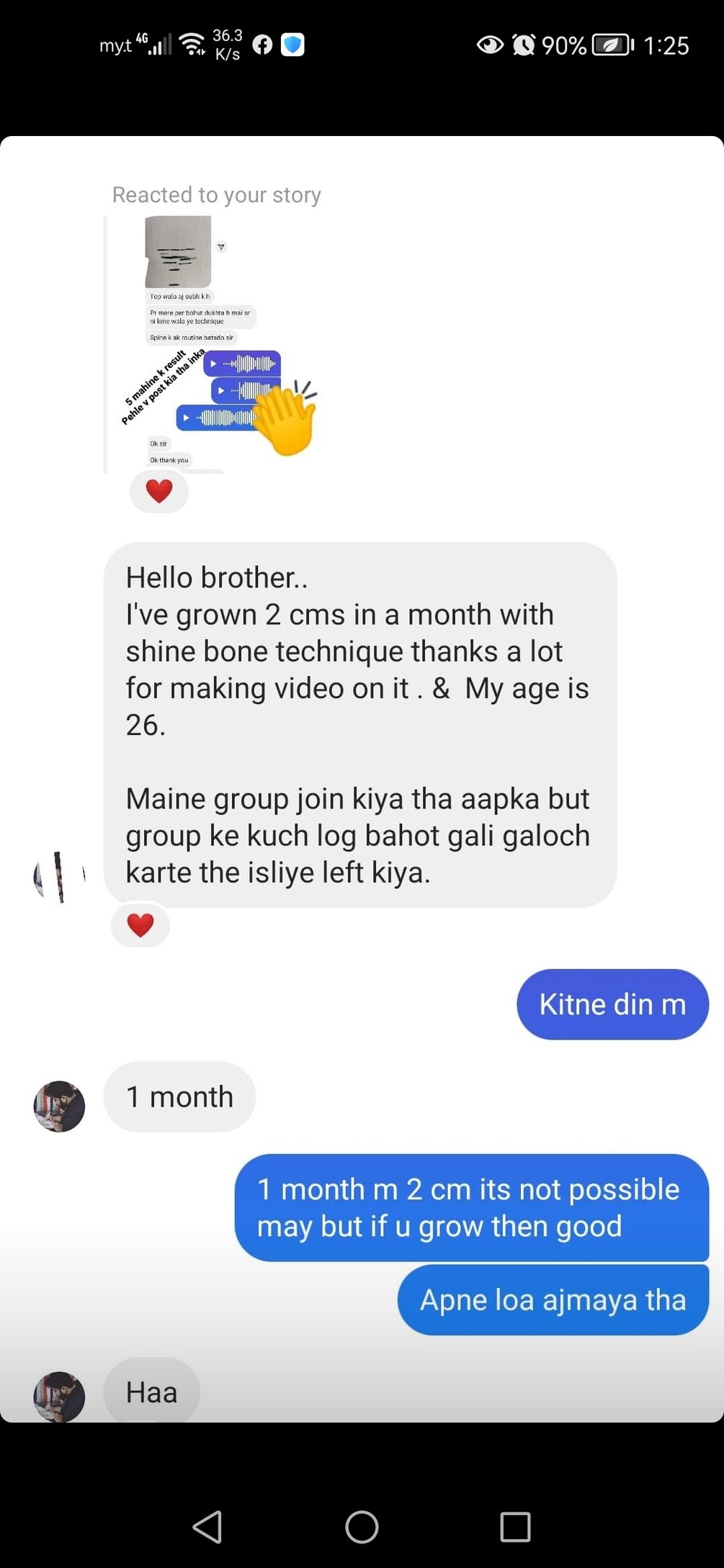
Task: Return to the home screen
Action: [x=362, y=1526]
